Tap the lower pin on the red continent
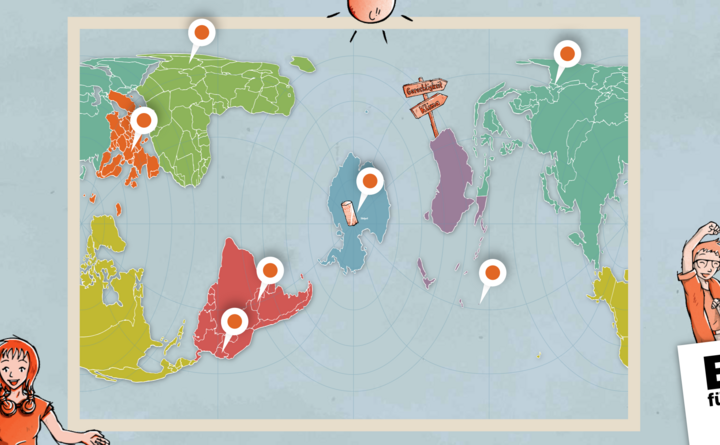720x445 pixels. point(235,322)
